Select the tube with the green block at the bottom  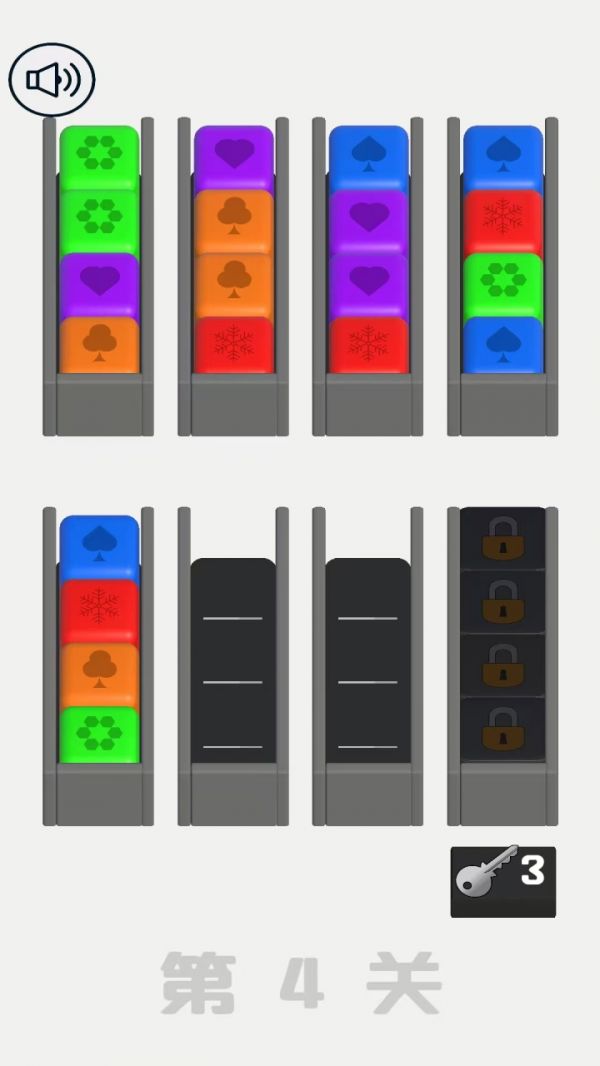98,640
